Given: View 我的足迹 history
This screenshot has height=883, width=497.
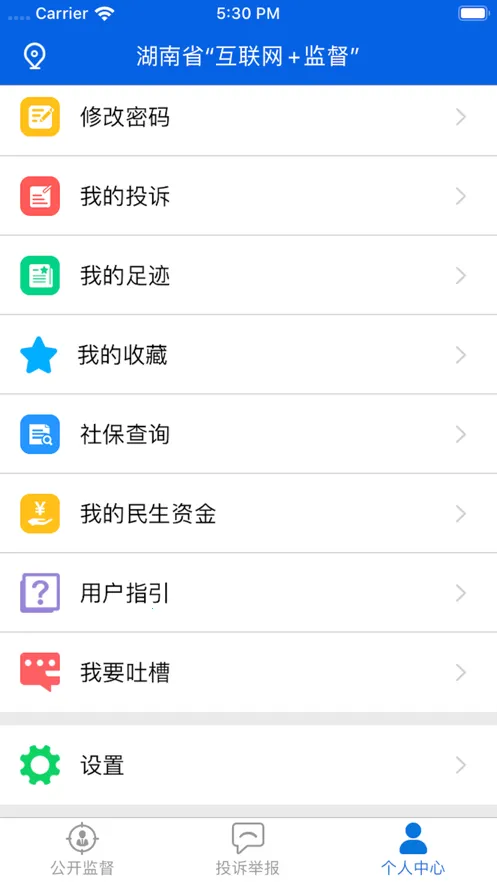Looking at the screenshot, I should tap(248, 275).
